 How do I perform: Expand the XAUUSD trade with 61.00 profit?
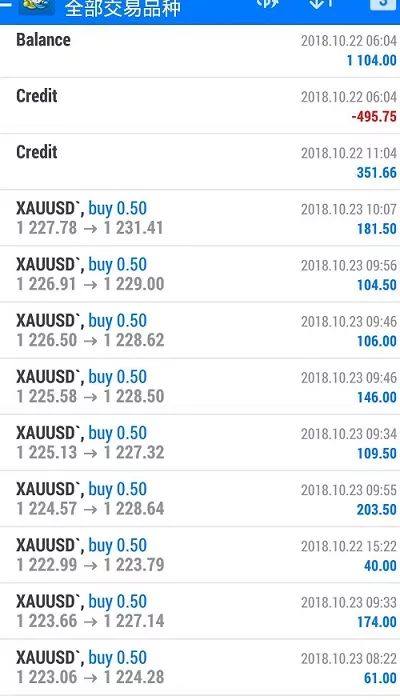(x=200, y=668)
